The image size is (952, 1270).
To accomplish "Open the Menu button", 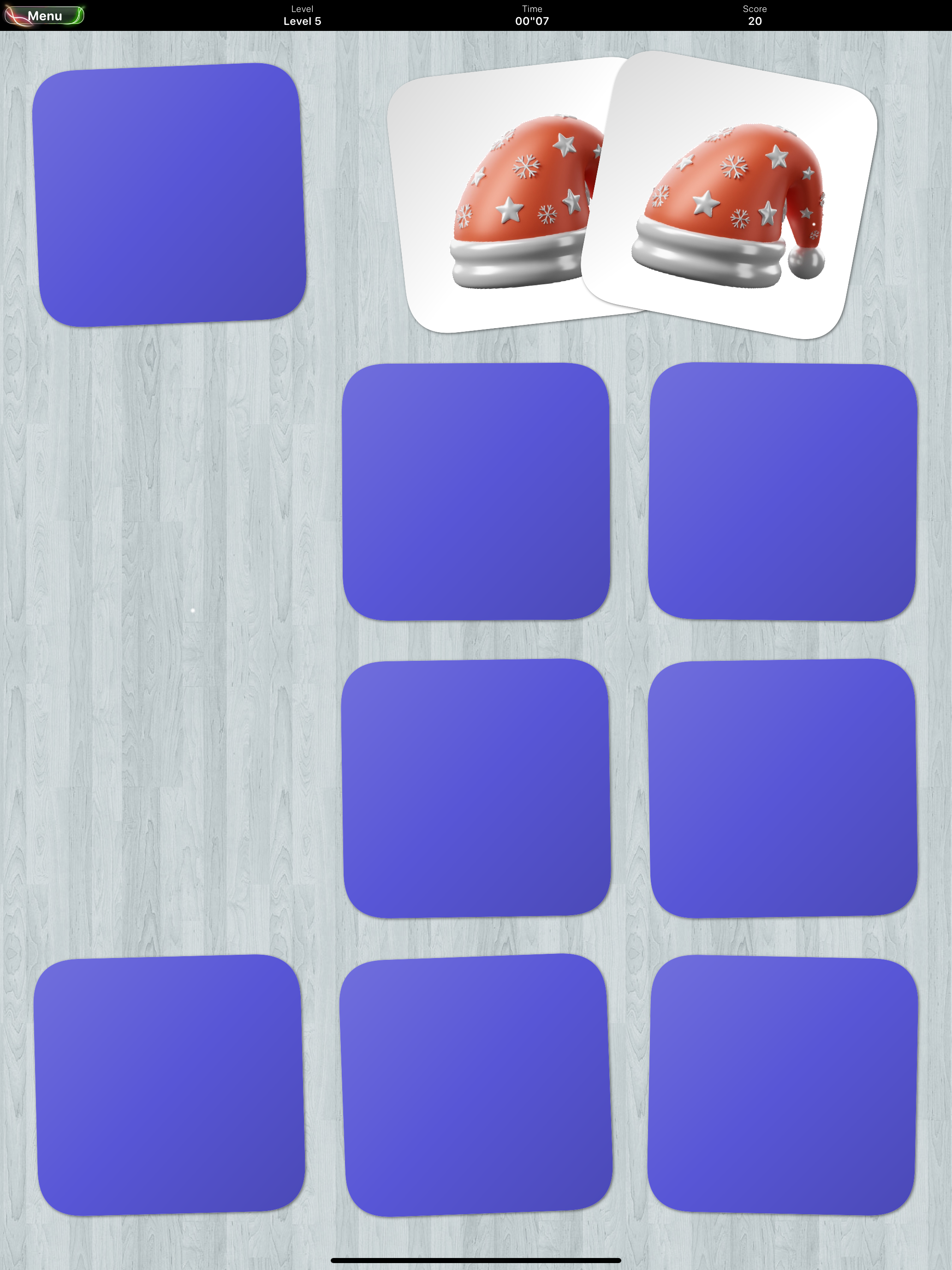I will (x=44, y=16).
